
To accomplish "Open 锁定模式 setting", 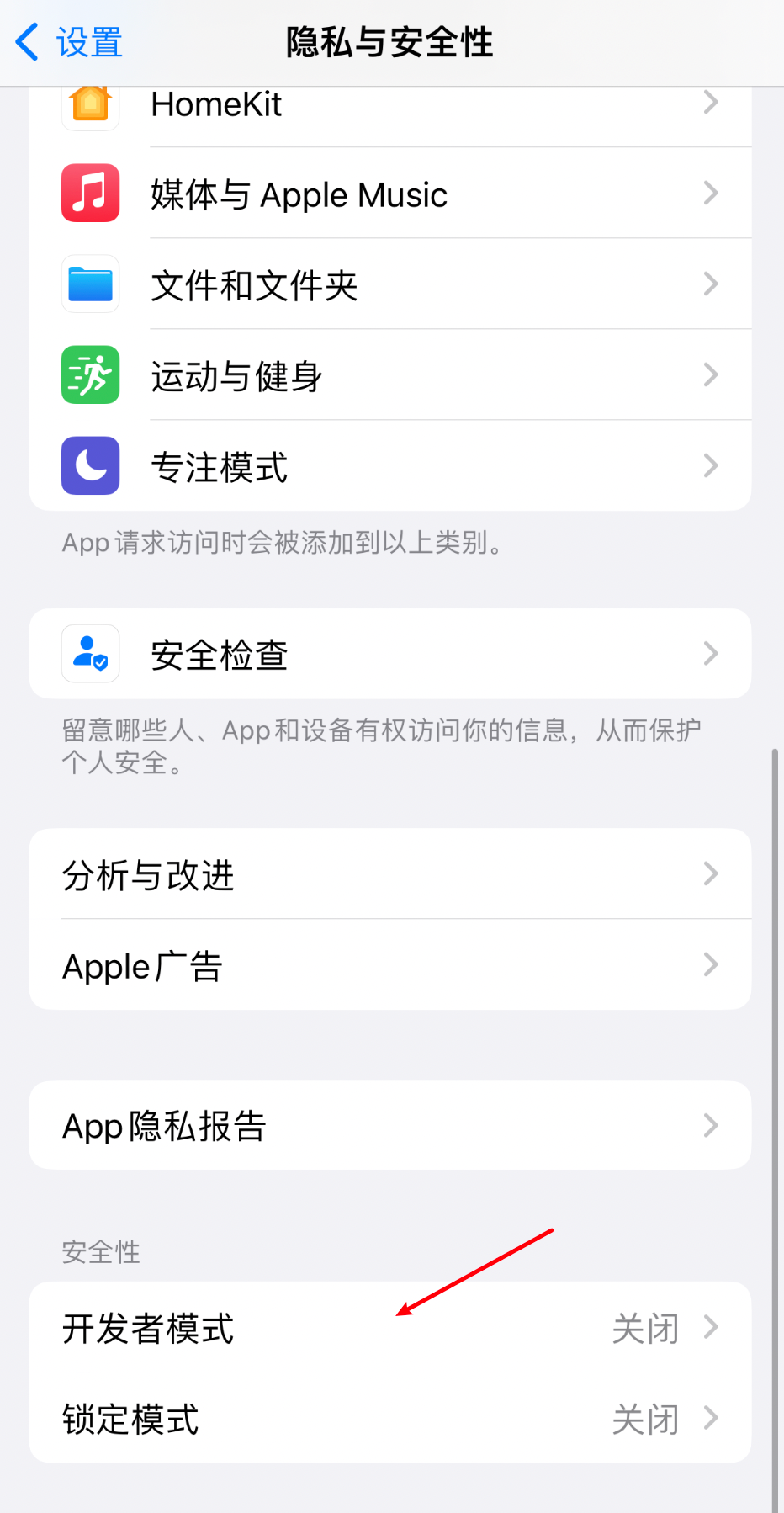I will (x=389, y=1419).
